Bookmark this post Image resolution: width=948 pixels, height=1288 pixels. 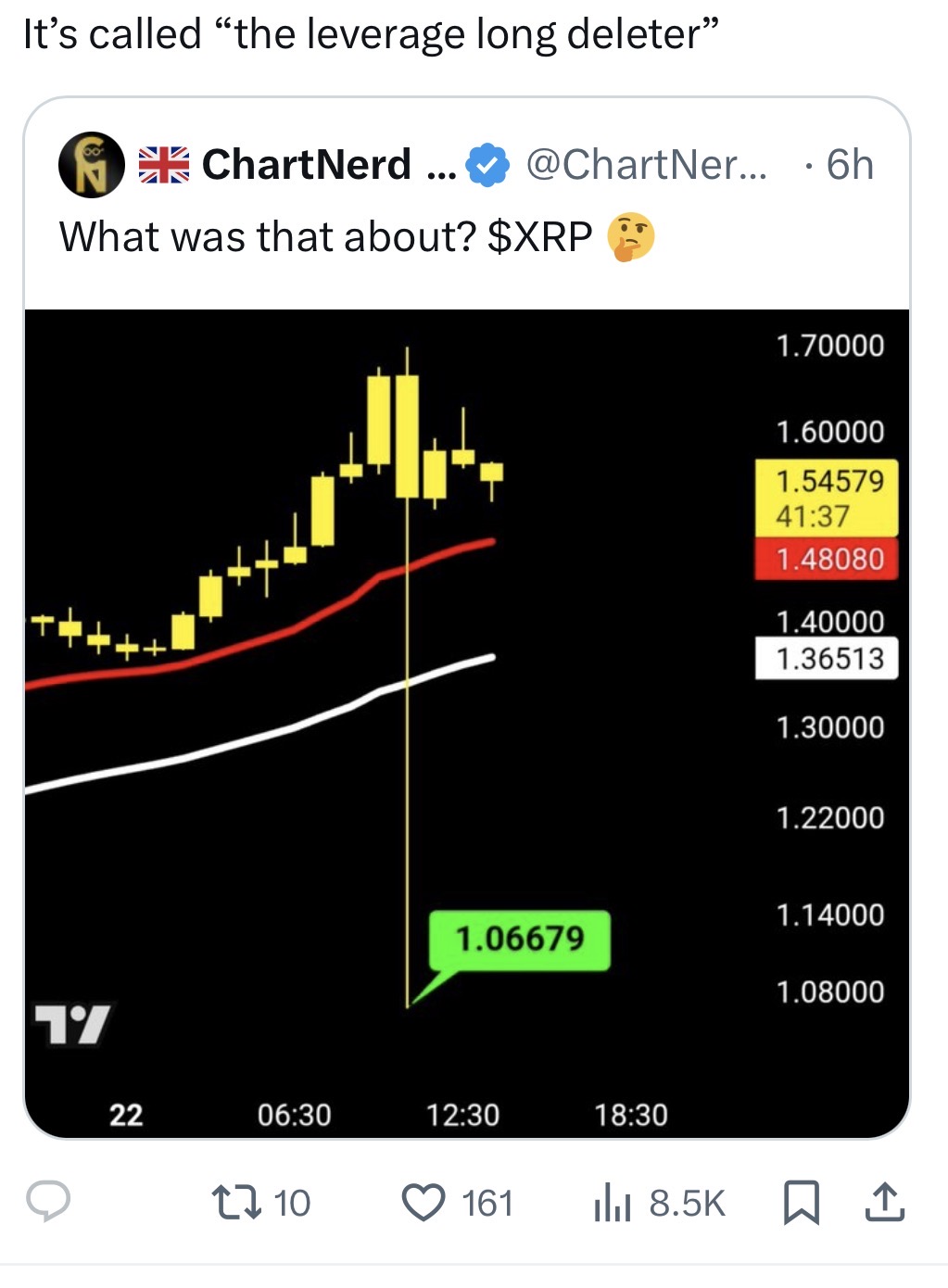coord(801,1203)
